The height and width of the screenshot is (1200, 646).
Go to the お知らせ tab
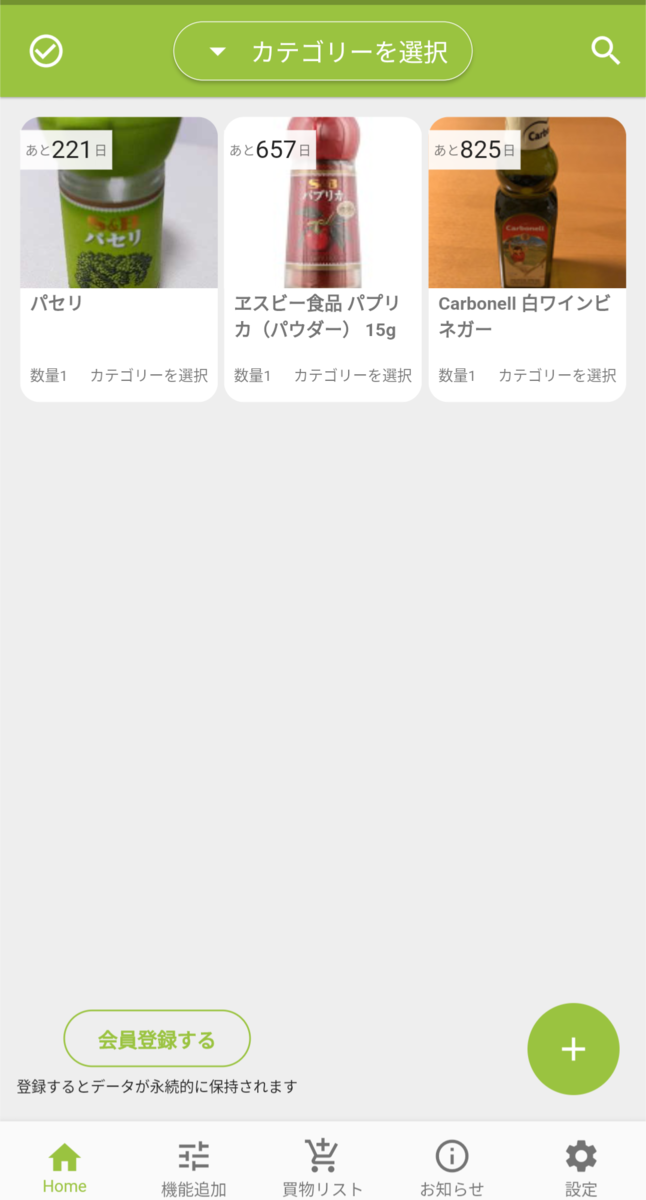tap(452, 1168)
